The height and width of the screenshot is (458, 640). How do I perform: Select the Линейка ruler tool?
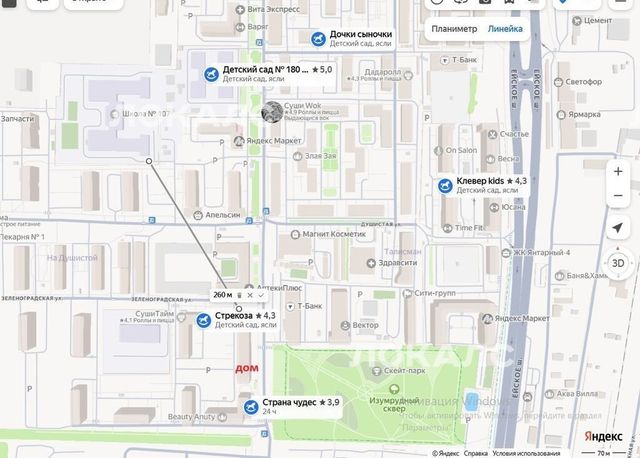[x=505, y=29]
